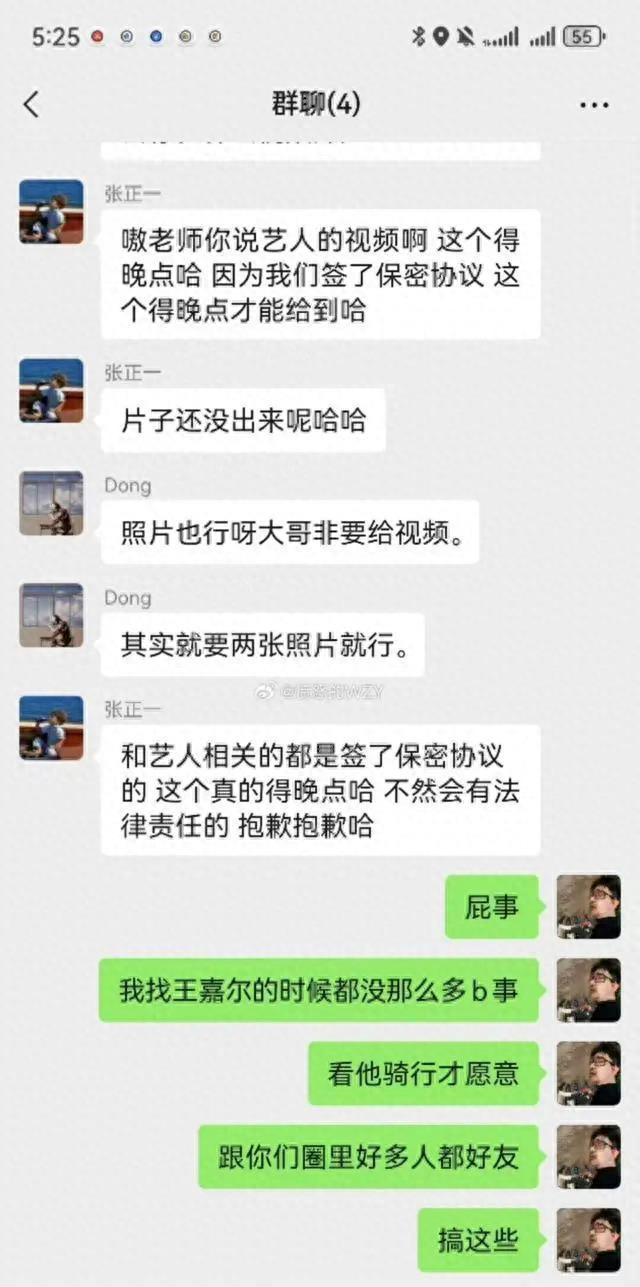Open the group chat overflow menu

click(x=594, y=105)
